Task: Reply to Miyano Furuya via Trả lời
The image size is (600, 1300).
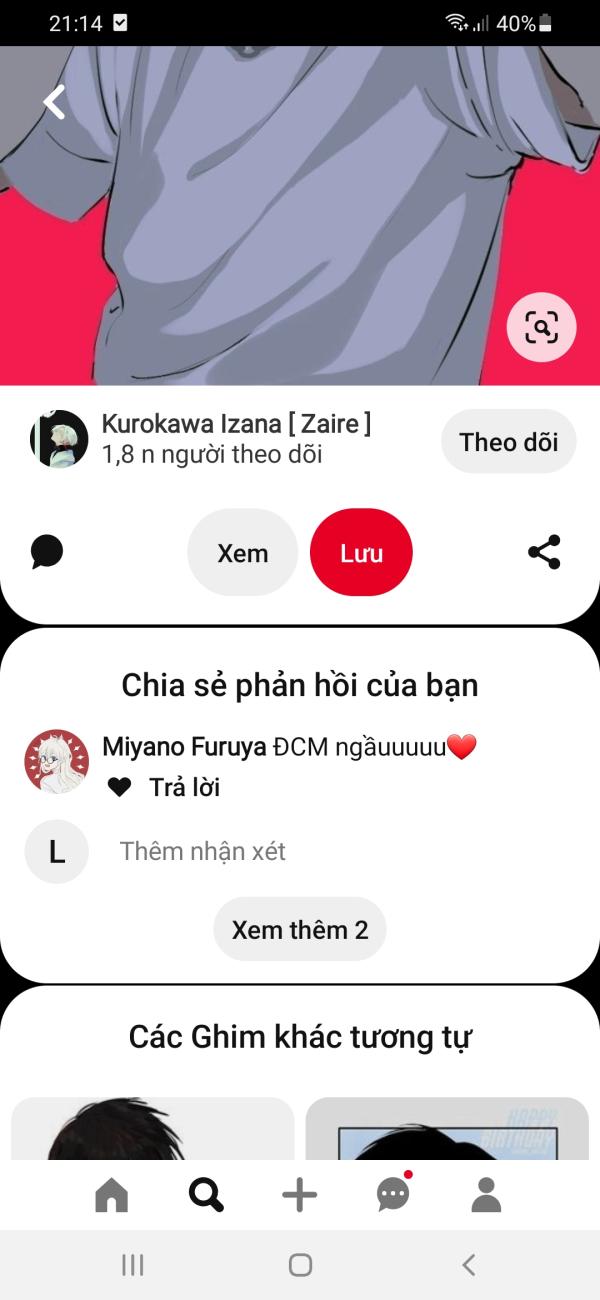Action: click(184, 788)
